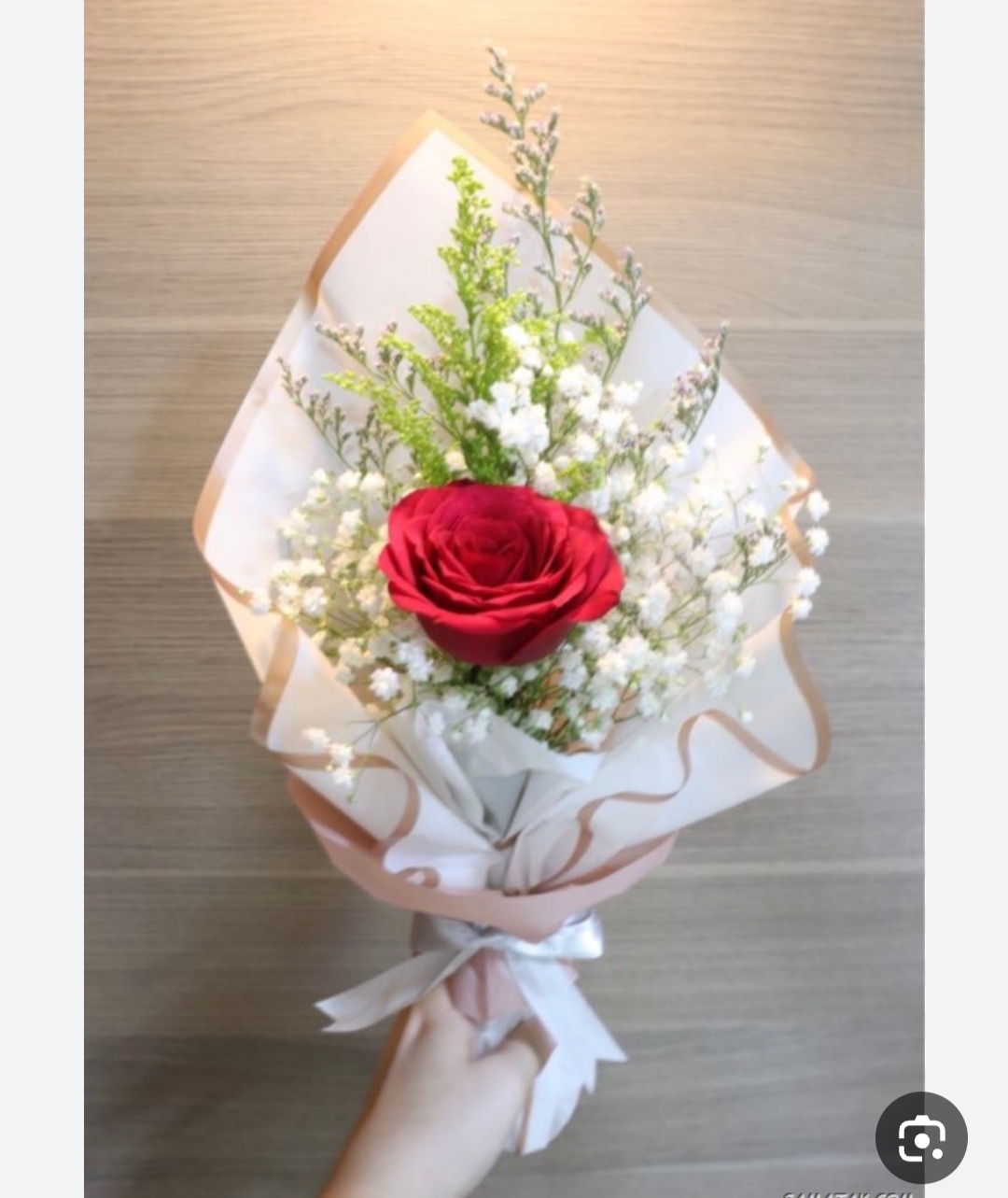This screenshot has height=1198, width=1008.
Task: Open visual search with the lens icon
Action: click(x=921, y=1137)
